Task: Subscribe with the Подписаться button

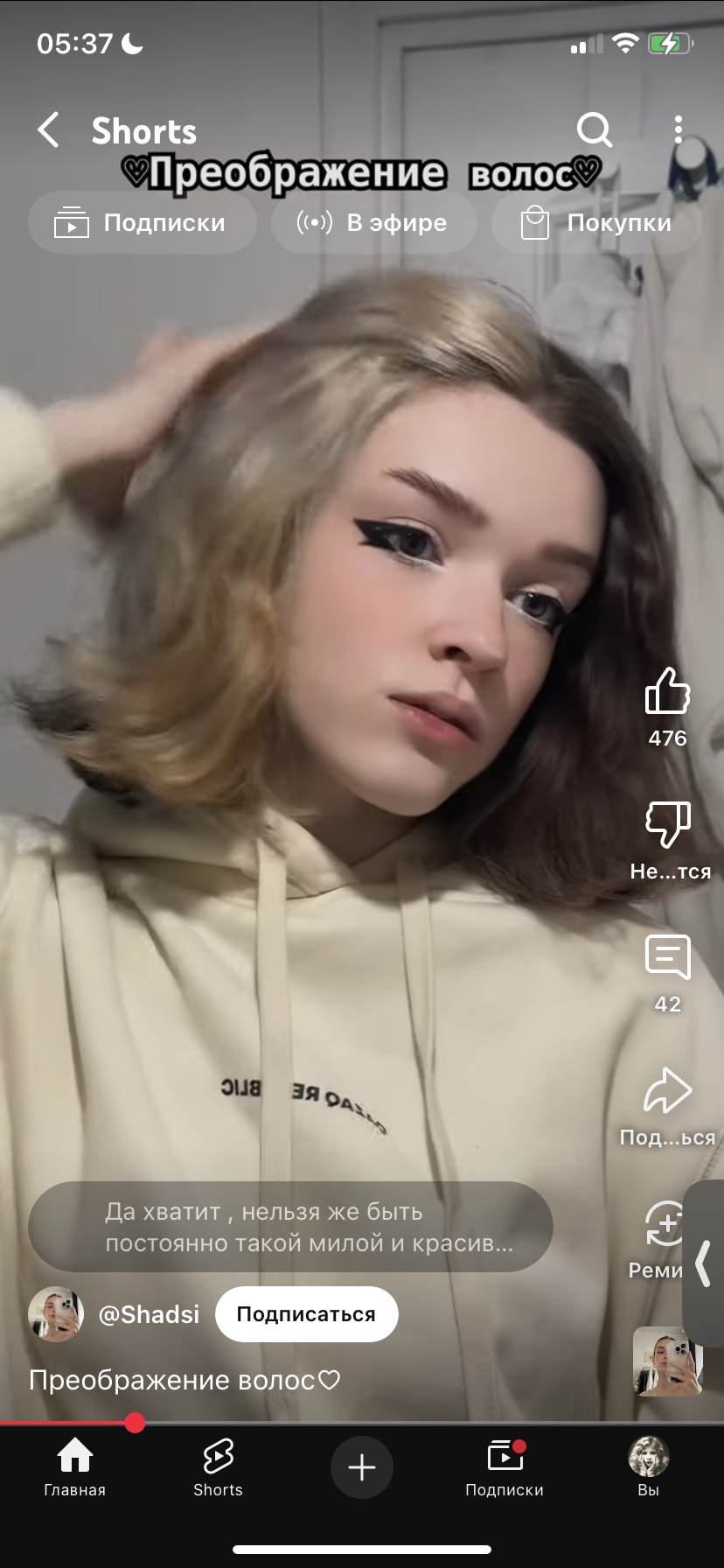Action: [306, 1314]
